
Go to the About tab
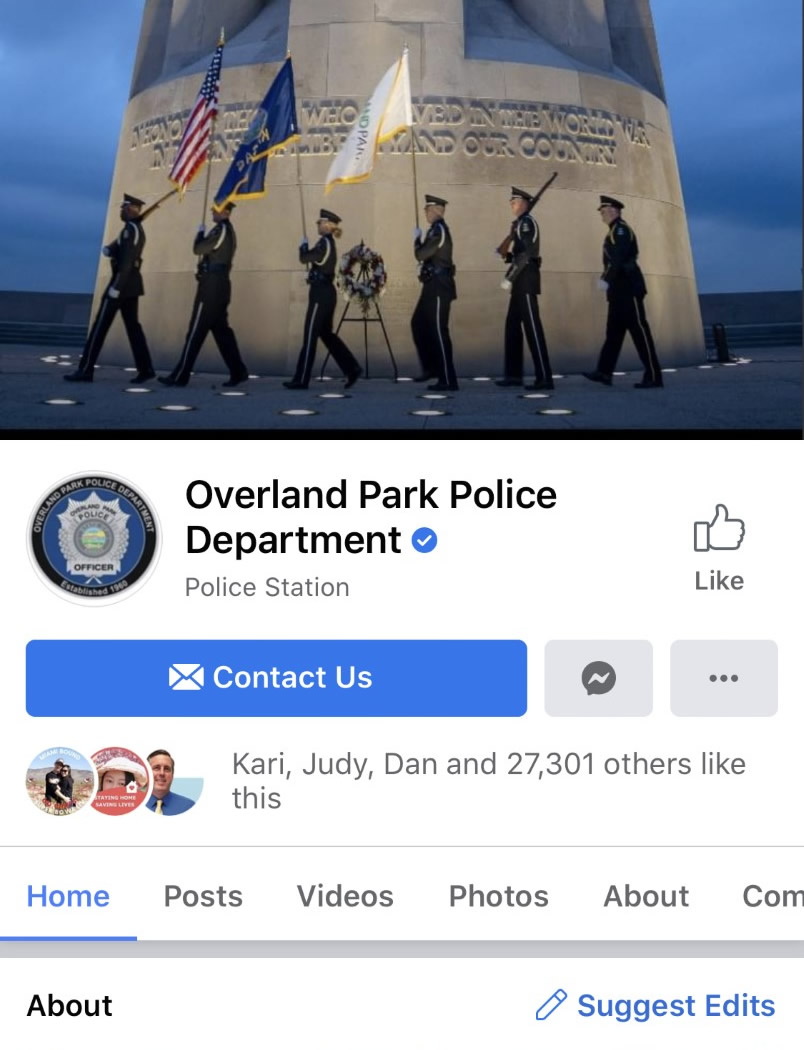645,896
